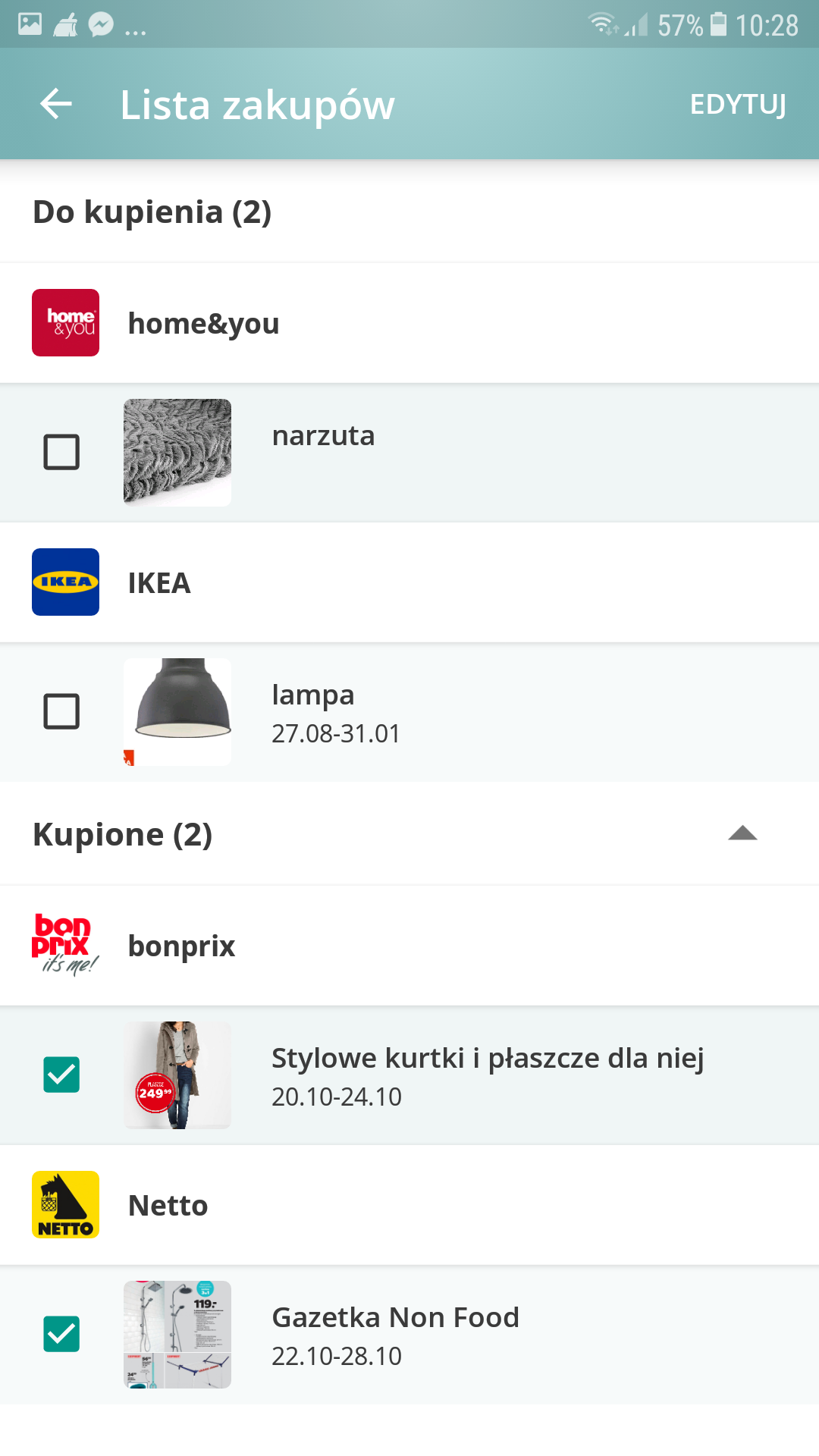This screenshot has width=819, height=1456.
Task: View the narzuta item thumbnail
Action: coord(177,452)
